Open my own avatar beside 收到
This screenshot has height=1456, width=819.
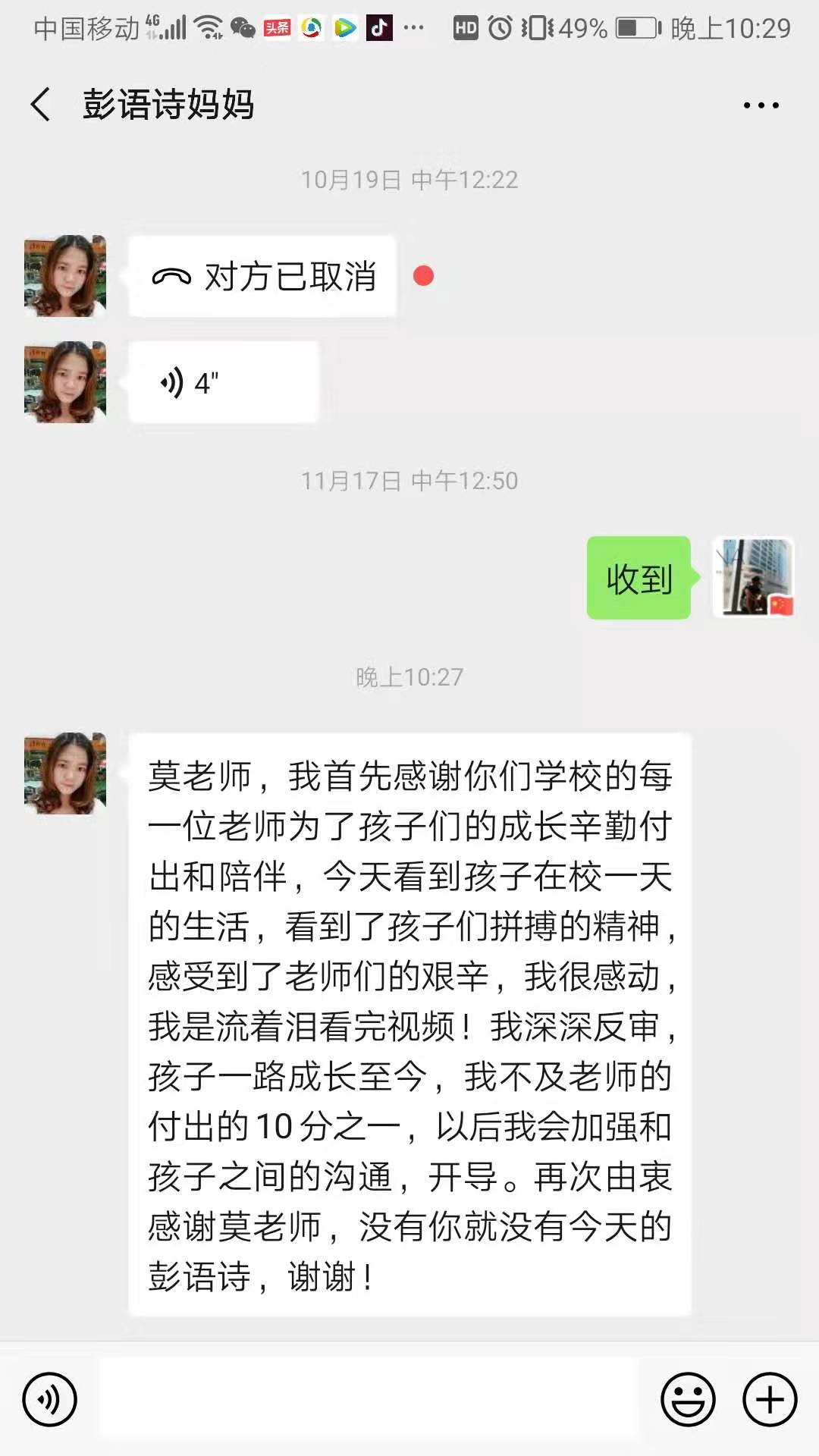coord(753,578)
